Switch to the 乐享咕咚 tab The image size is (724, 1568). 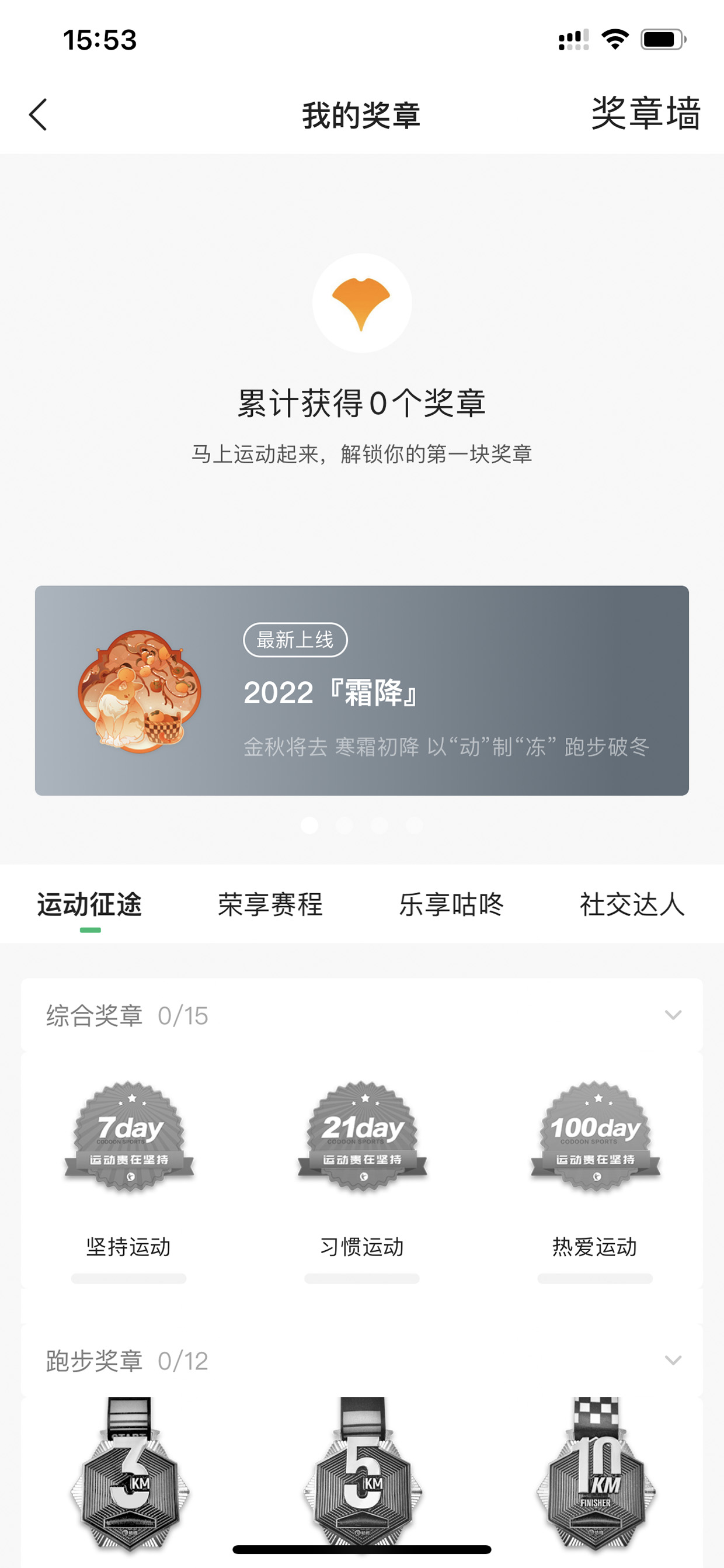pos(451,904)
